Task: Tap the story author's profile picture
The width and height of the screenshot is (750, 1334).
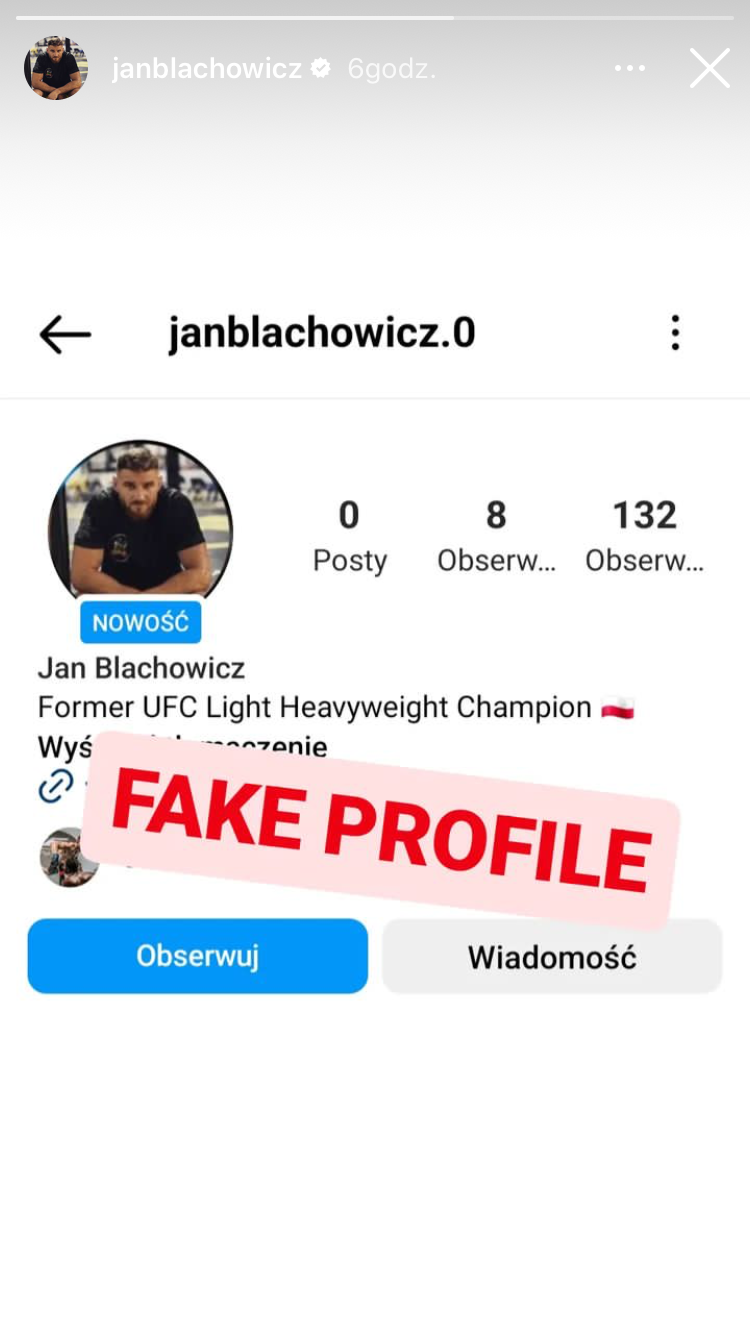Action: 56,68
